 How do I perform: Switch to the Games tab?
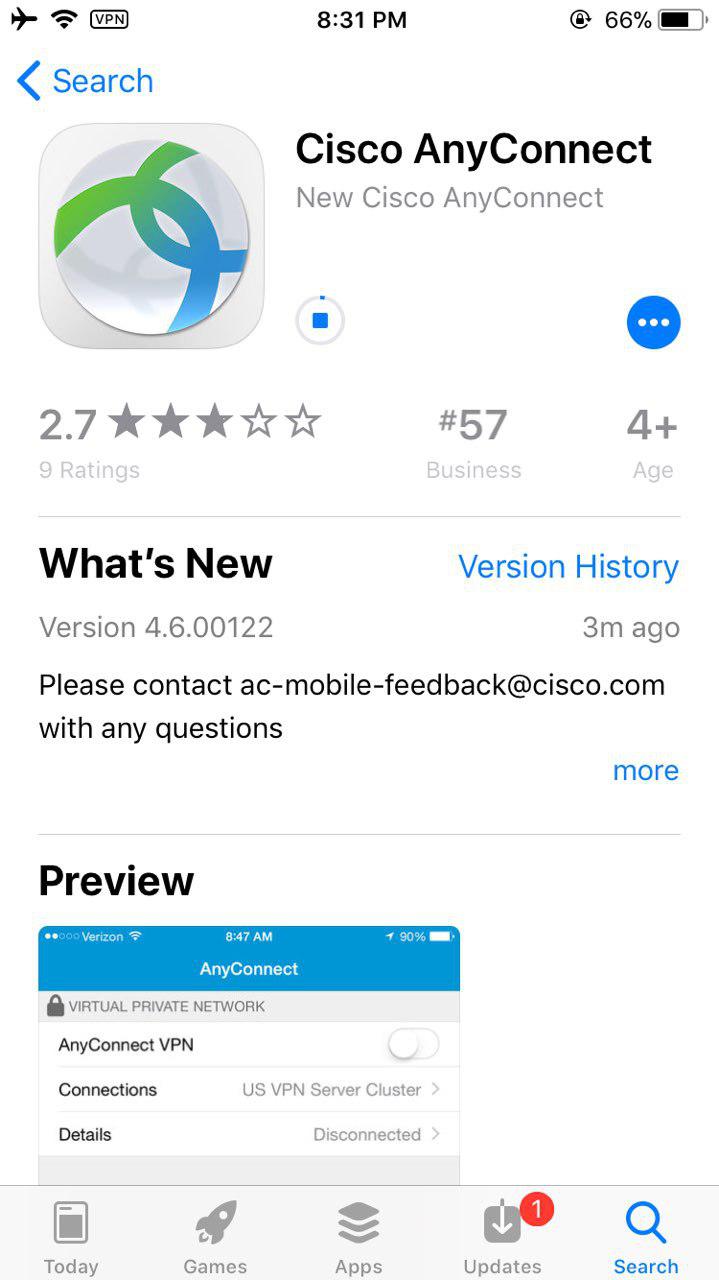(215, 1236)
